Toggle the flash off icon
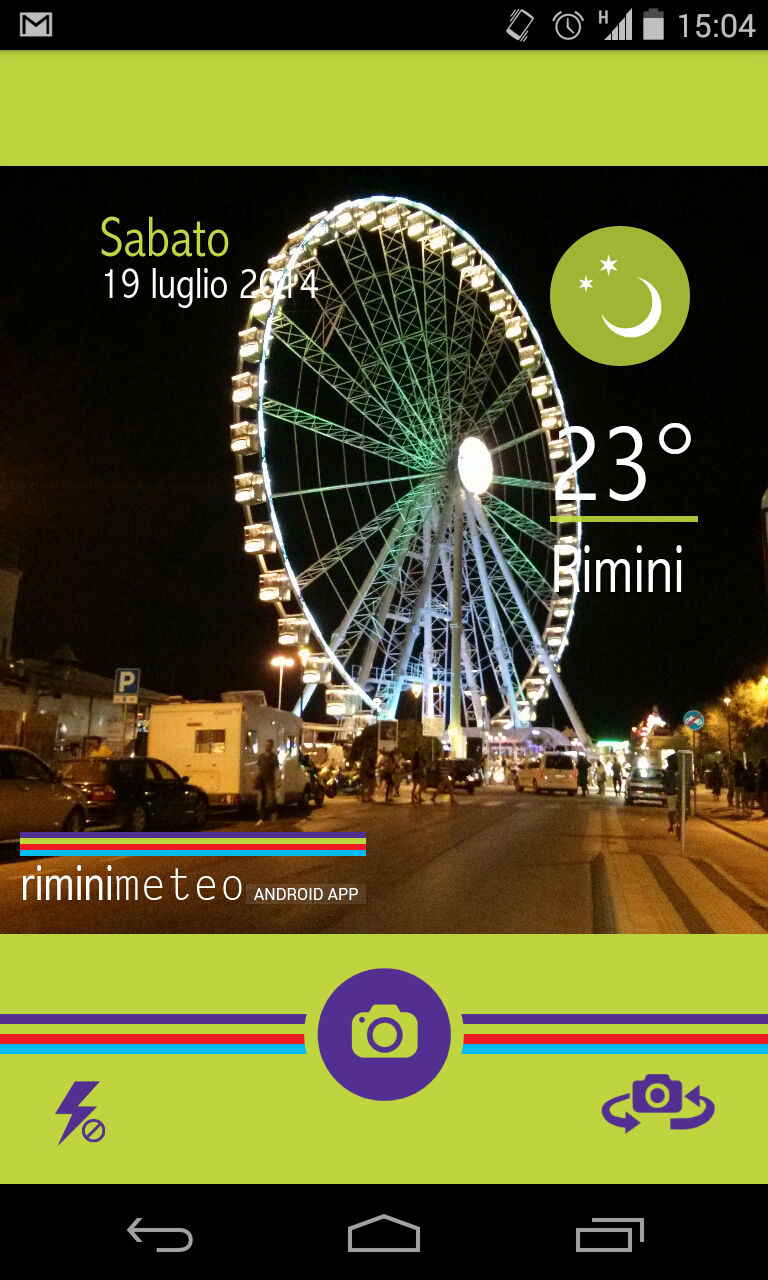Image resolution: width=768 pixels, height=1280 pixels. click(80, 1112)
